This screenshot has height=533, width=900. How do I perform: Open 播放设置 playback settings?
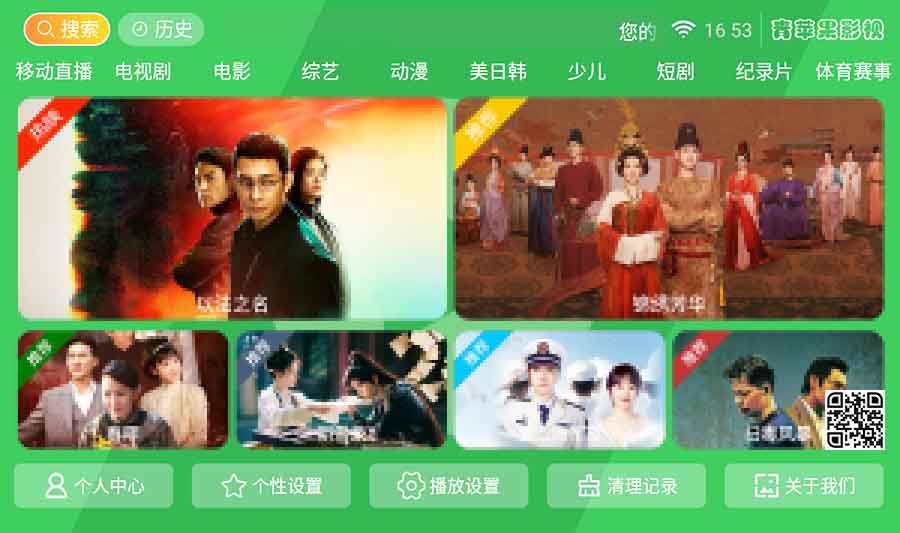[449, 486]
